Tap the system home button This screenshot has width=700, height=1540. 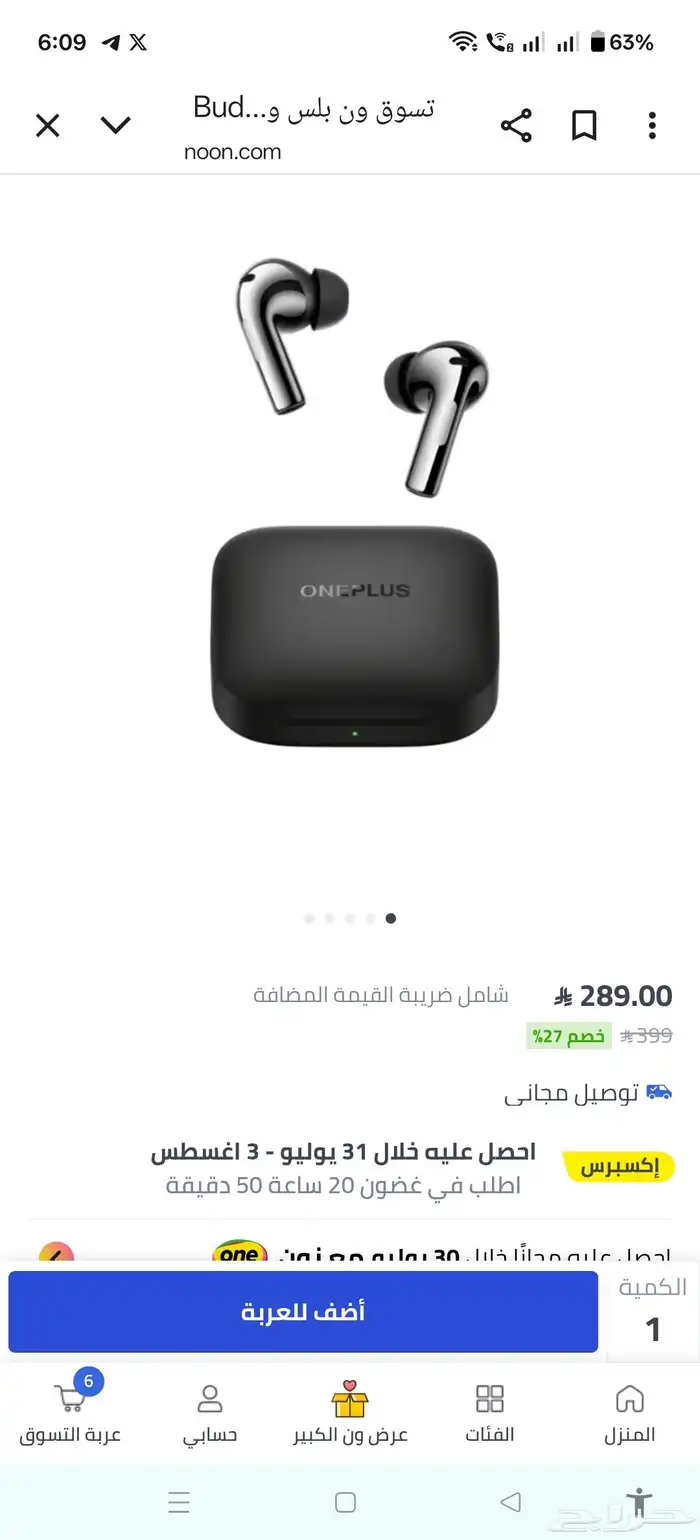point(346,1502)
